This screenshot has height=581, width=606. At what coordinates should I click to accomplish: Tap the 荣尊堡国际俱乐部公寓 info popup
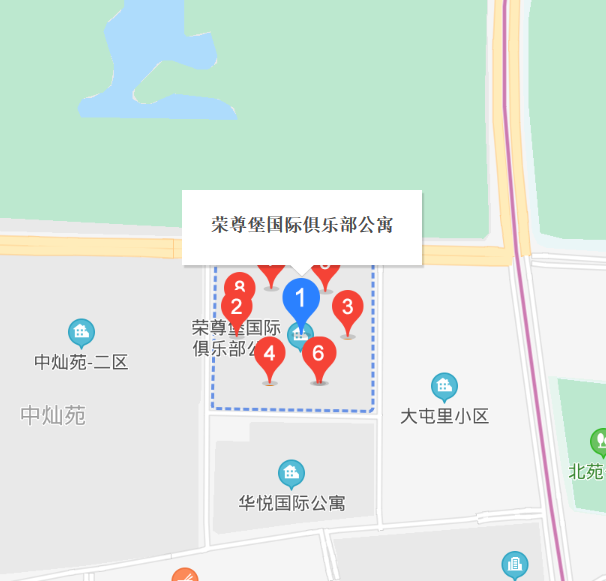coord(302,227)
